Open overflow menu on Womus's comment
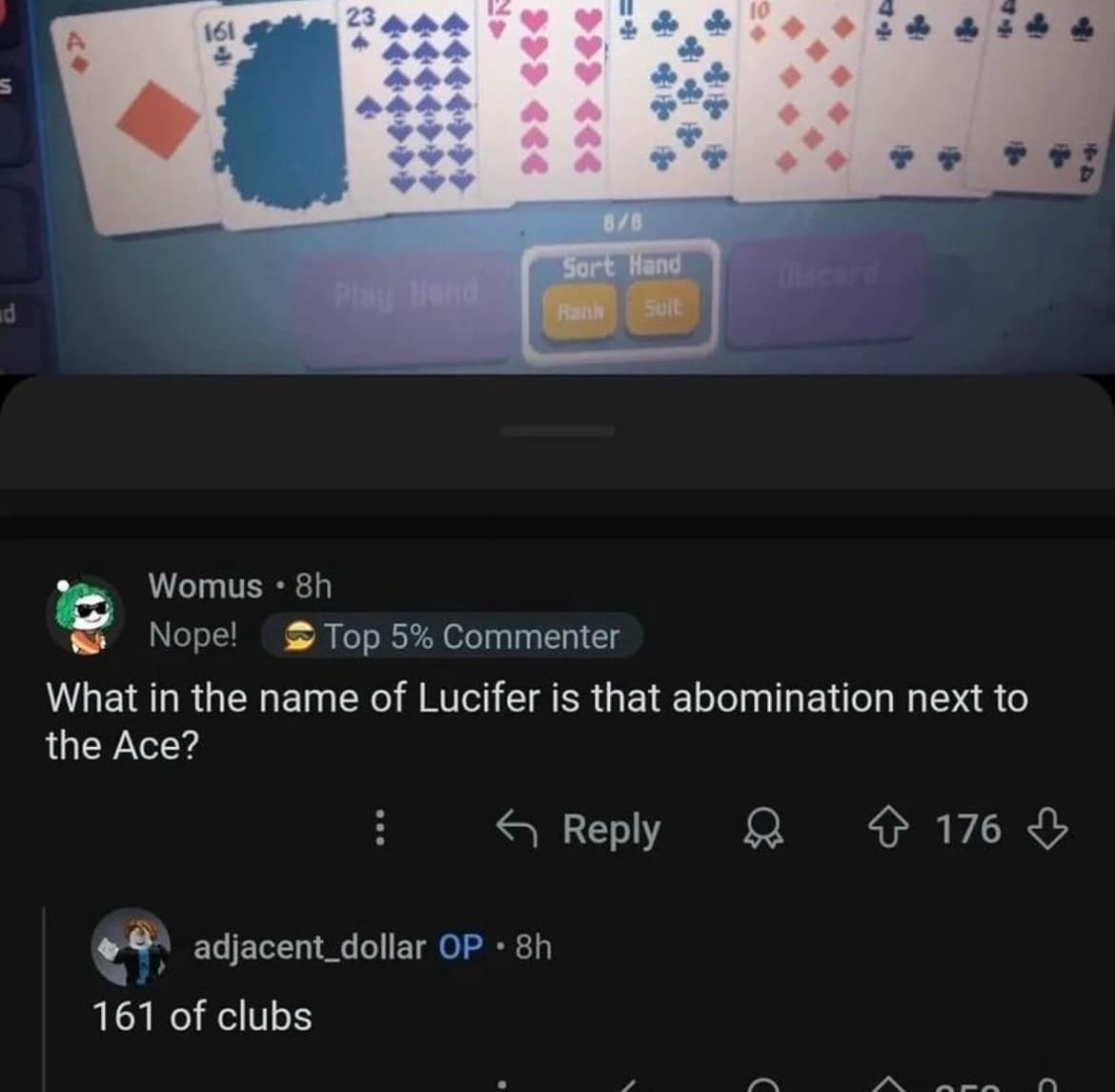Viewport: 1115px width, 1092px height. (379, 829)
